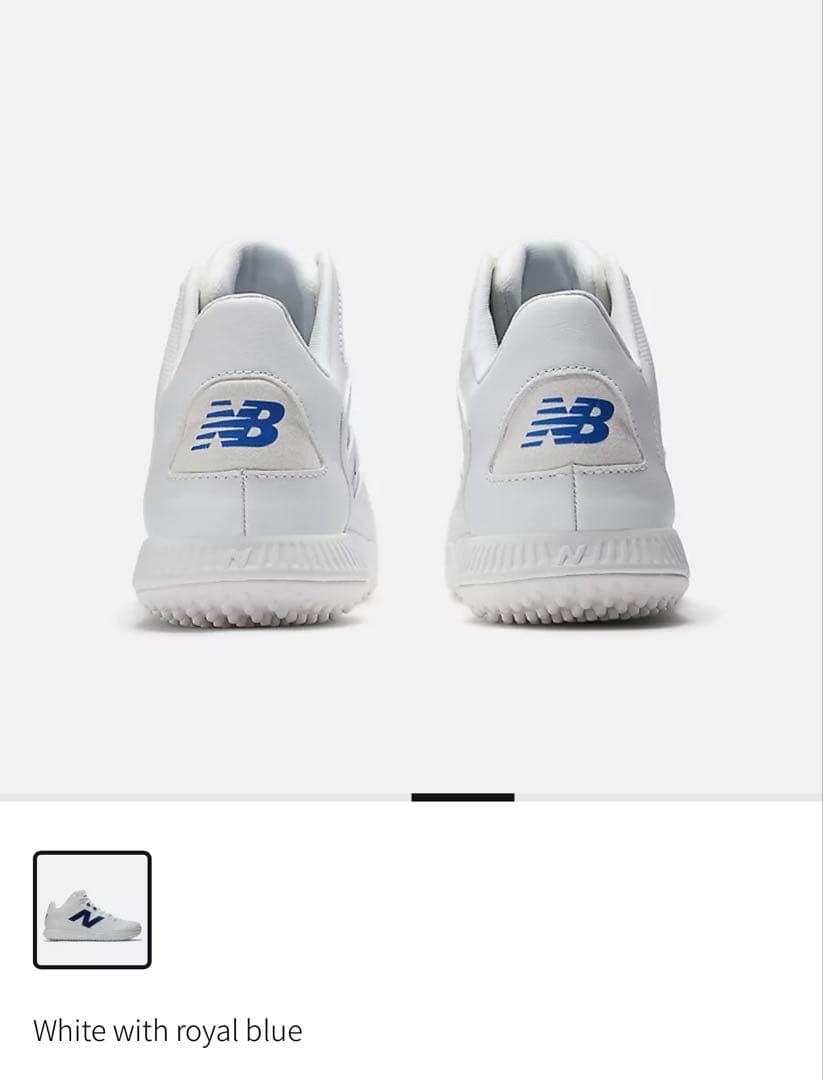This screenshot has width=823, height=1080.
Task: Tap the image carousel position indicator bar
Action: (462, 797)
